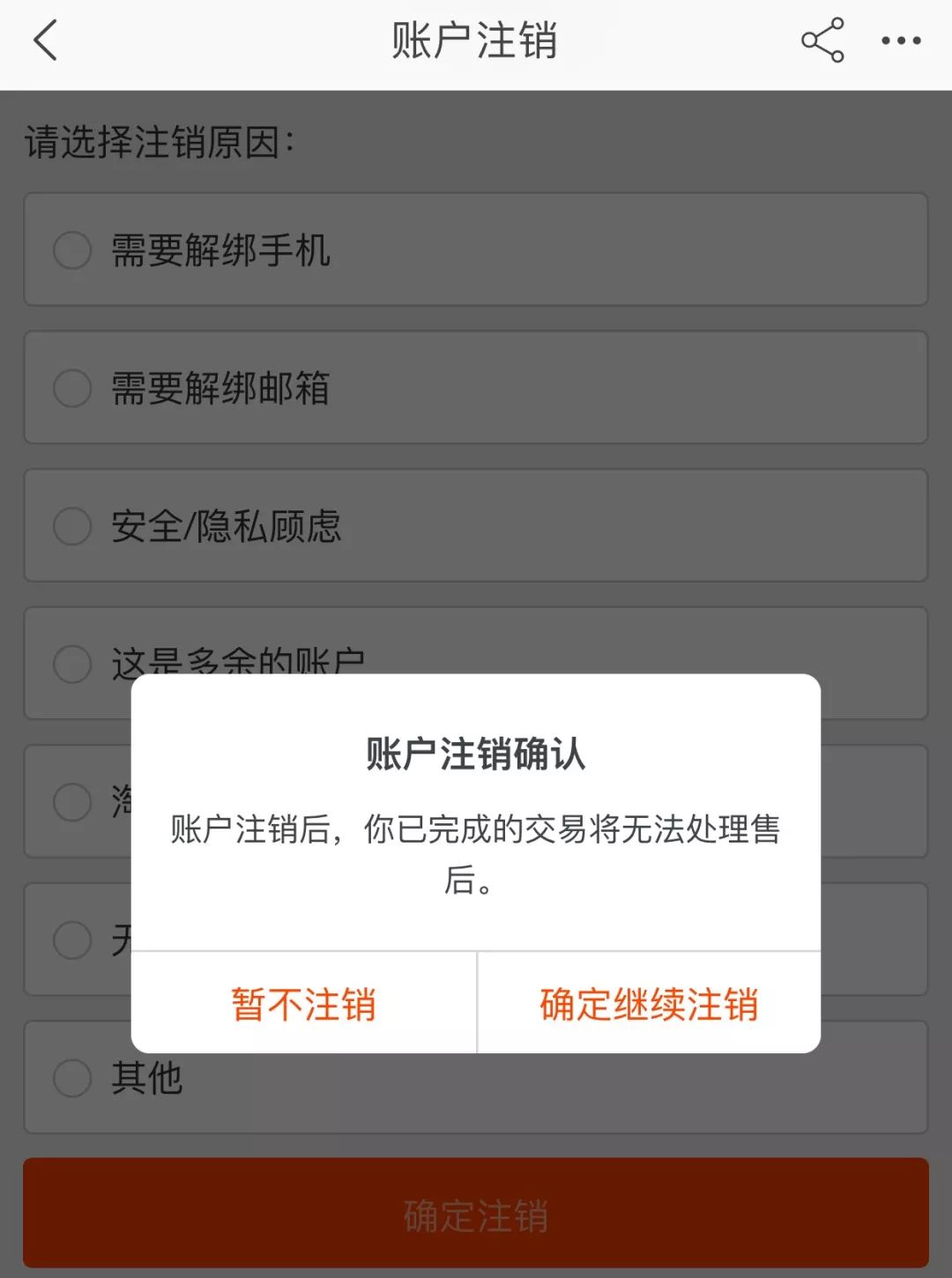The width and height of the screenshot is (952, 1278).
Task: Select the 其他 reason radio button
Action: tap(71, 1077)
